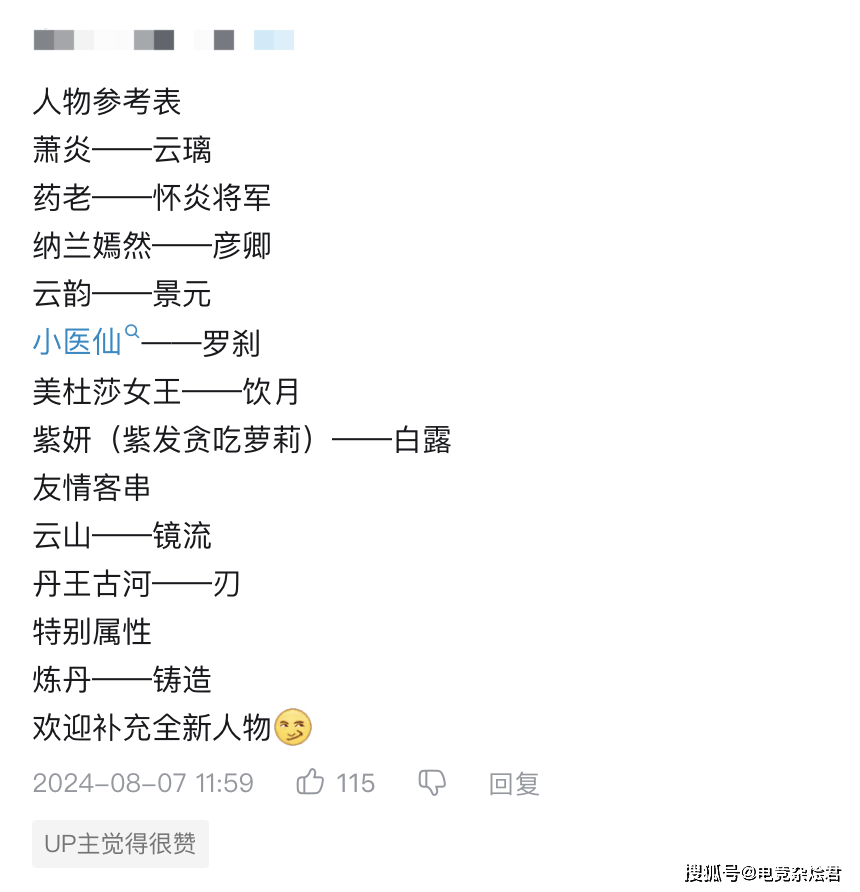
Task: Tap 回复 to reply to the comment
Action: pyautogui.click(x=514, y=784)
